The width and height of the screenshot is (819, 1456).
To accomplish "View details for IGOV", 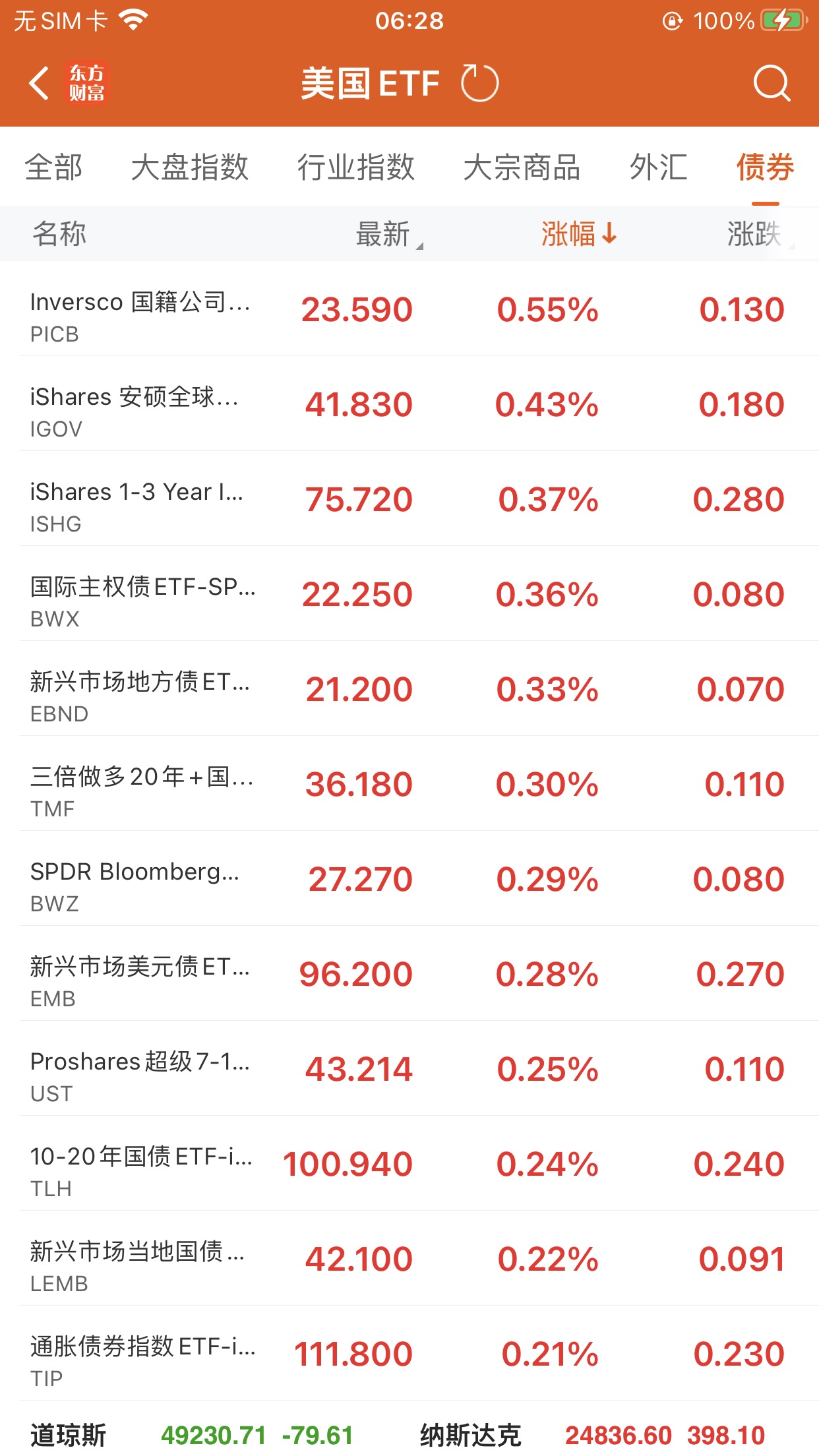I will coord(409,405).
